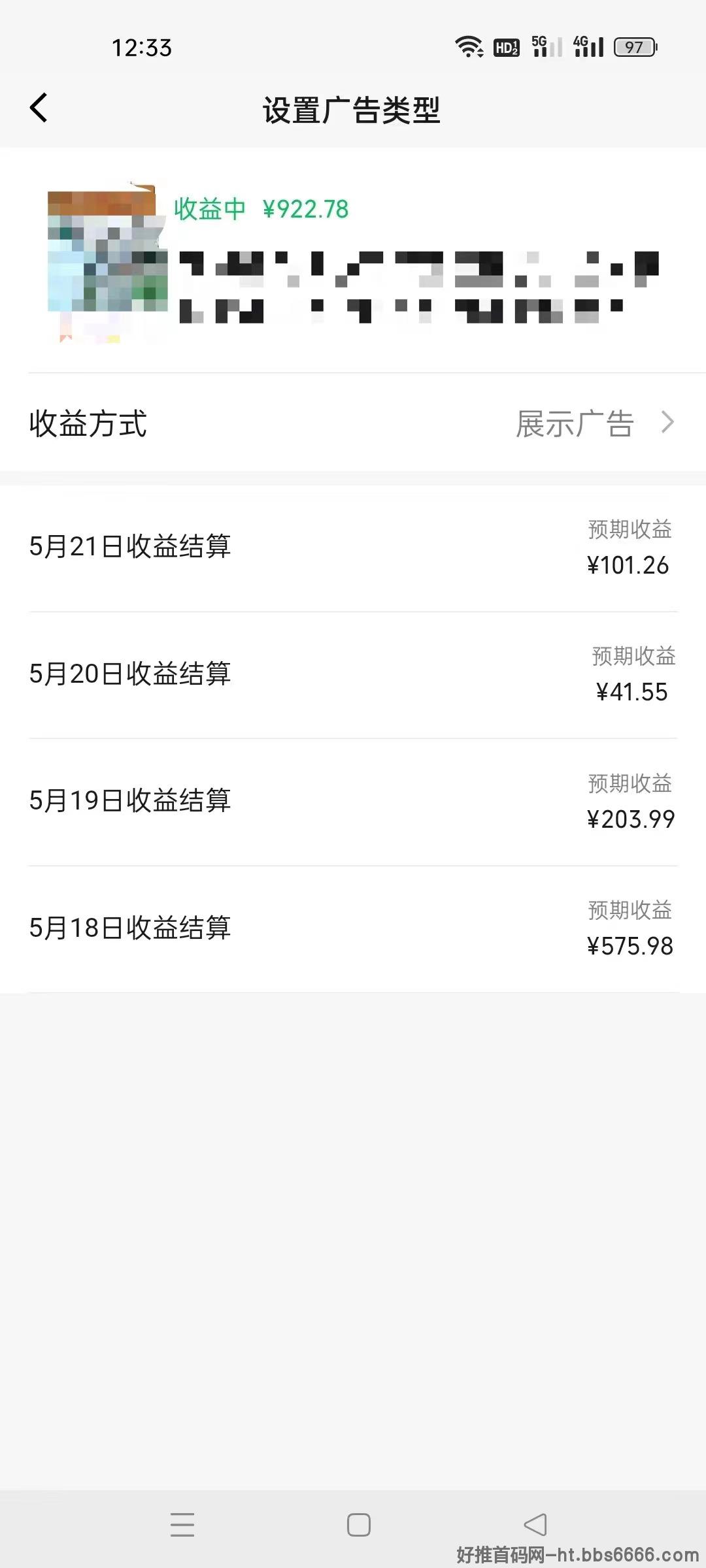706x1568 pixels.
Task: View the 5月19日收益结算 entry
Action: click(x=353, y=802)
